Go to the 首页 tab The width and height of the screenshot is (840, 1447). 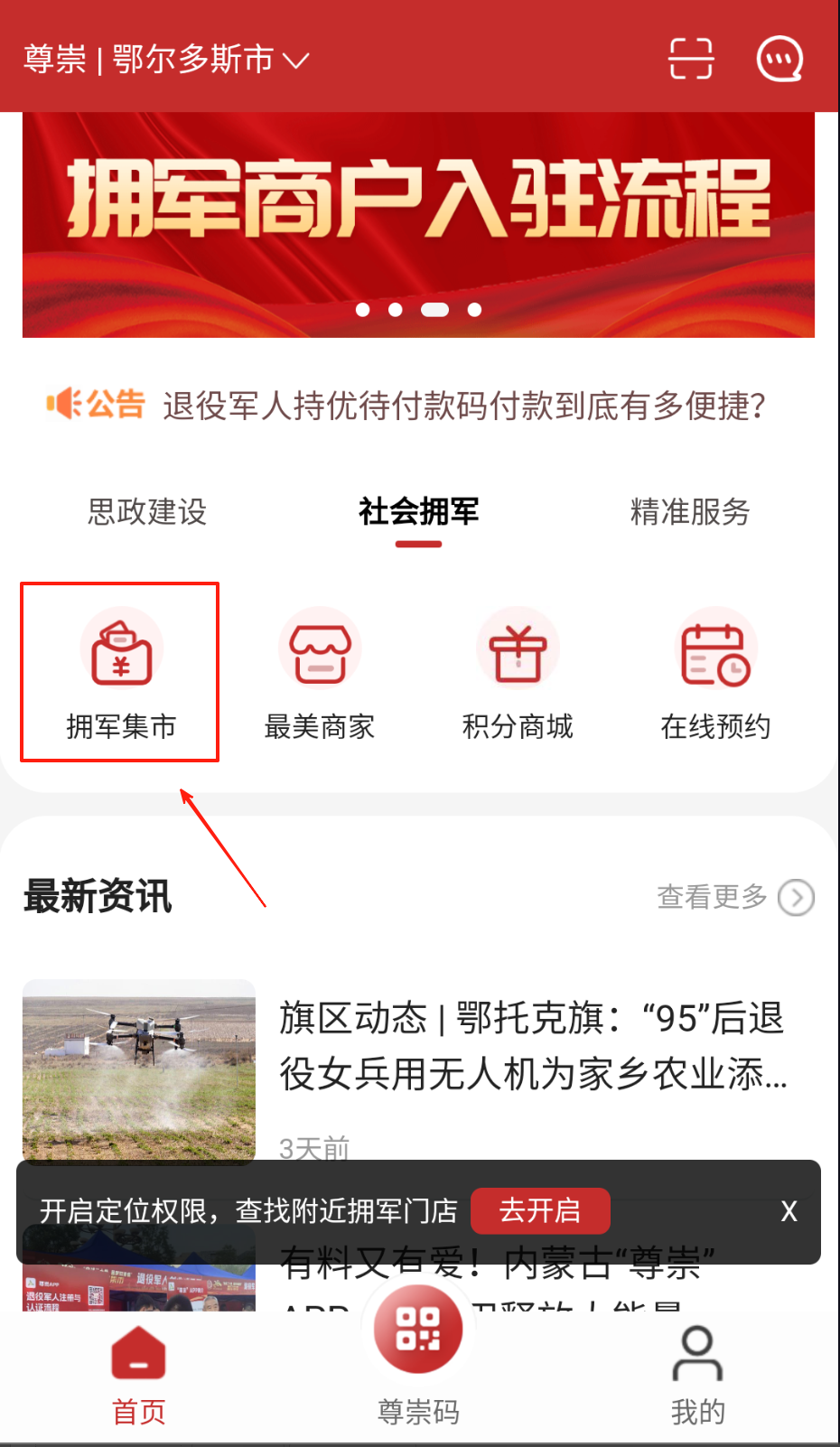click(138, 1375)
